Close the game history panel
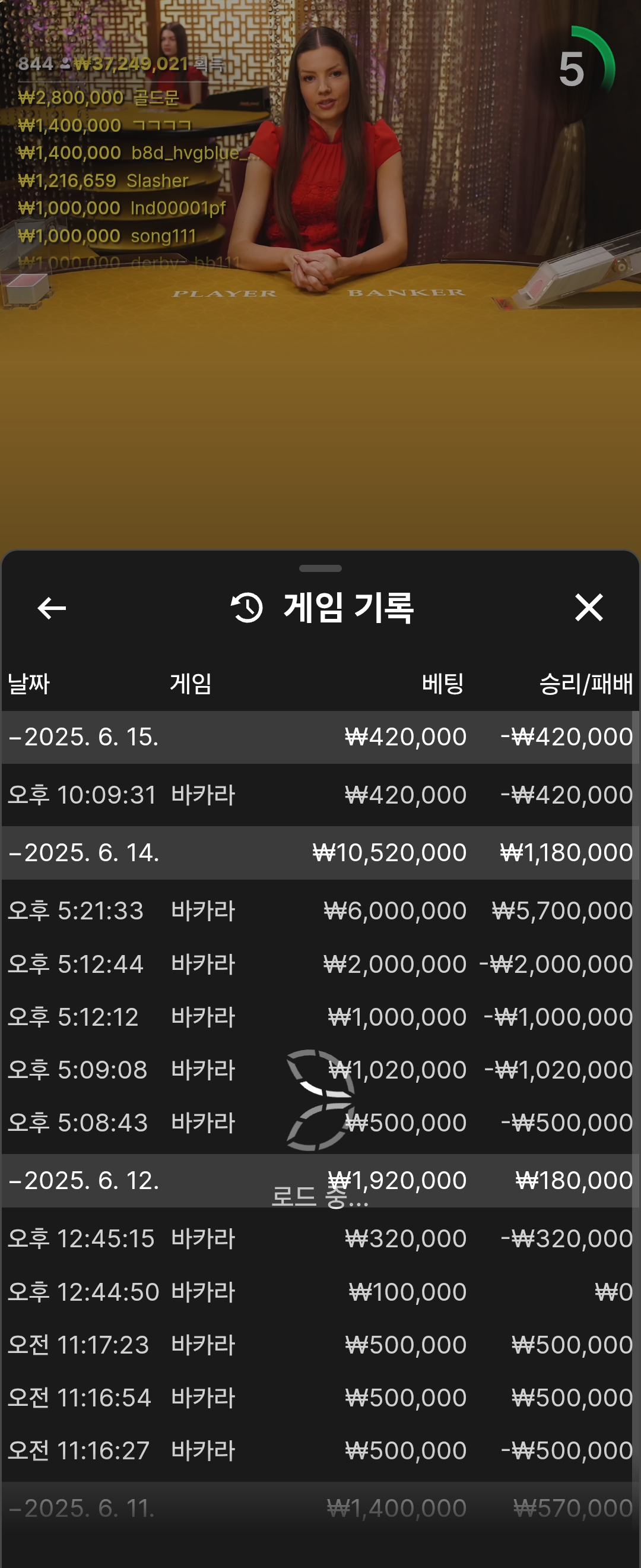 [x=588, y=608]
